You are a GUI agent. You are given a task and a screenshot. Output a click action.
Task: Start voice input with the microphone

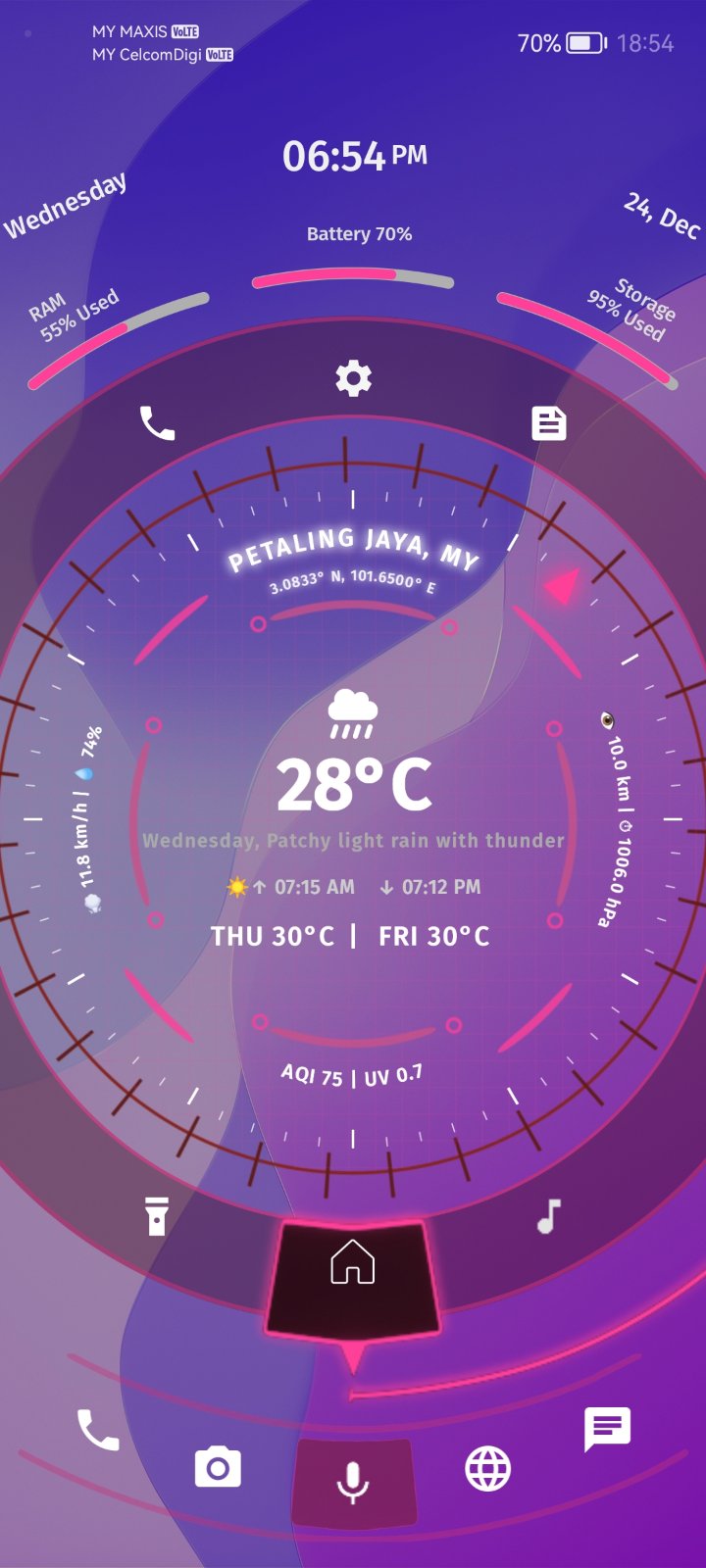coord(353,1483)
